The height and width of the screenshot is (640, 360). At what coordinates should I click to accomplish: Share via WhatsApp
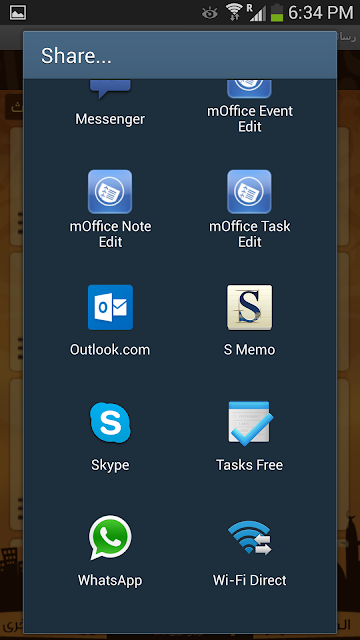[x=110, y=551]
